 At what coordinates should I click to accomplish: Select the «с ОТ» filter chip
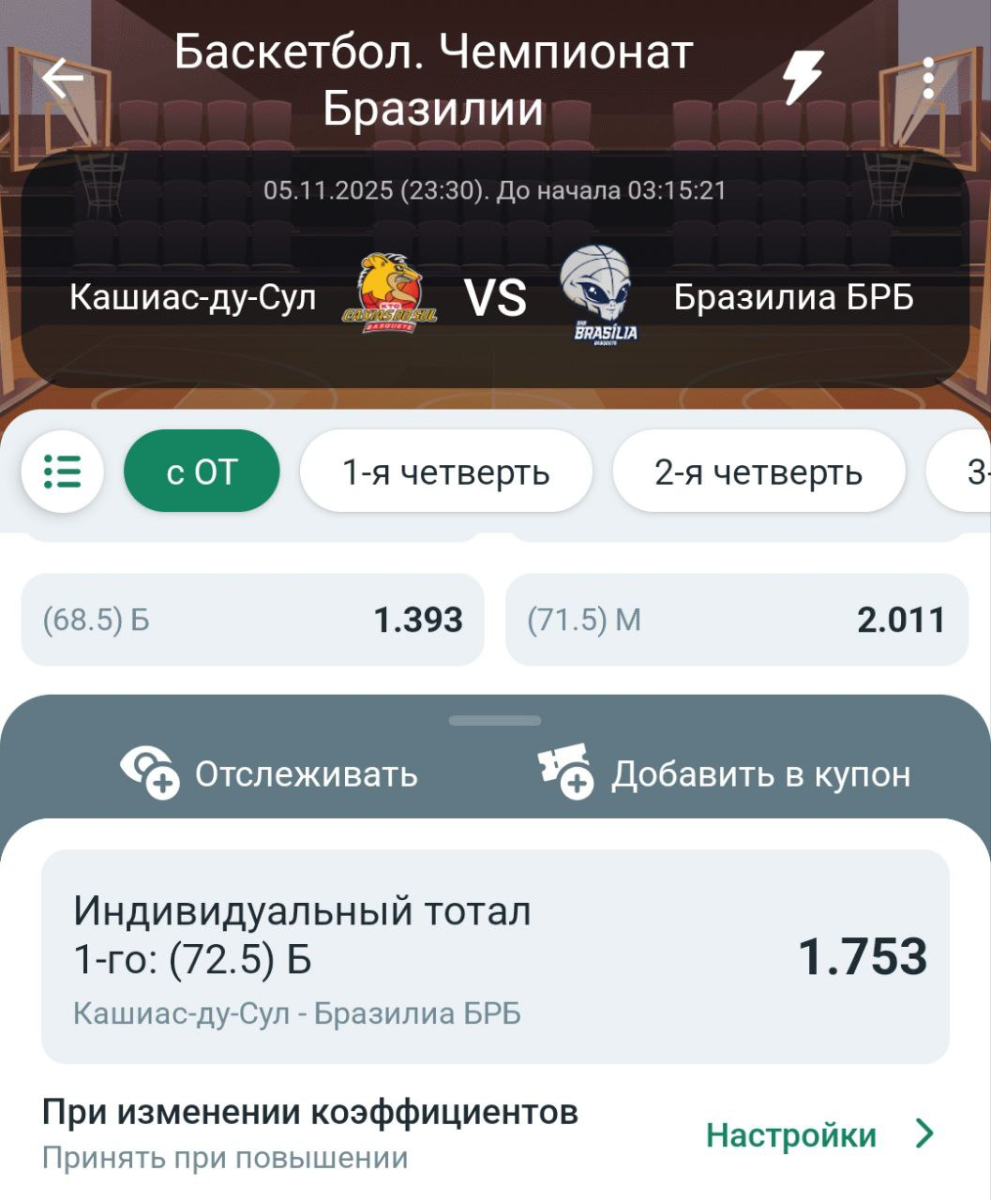click(x=202, y=472)
